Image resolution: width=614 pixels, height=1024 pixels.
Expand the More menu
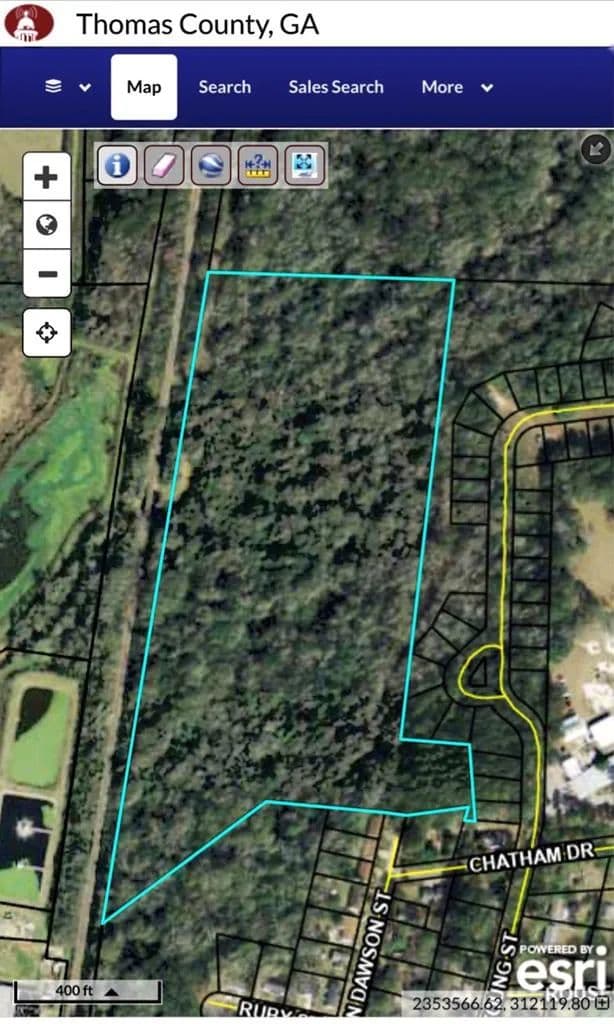pos(456,87)
